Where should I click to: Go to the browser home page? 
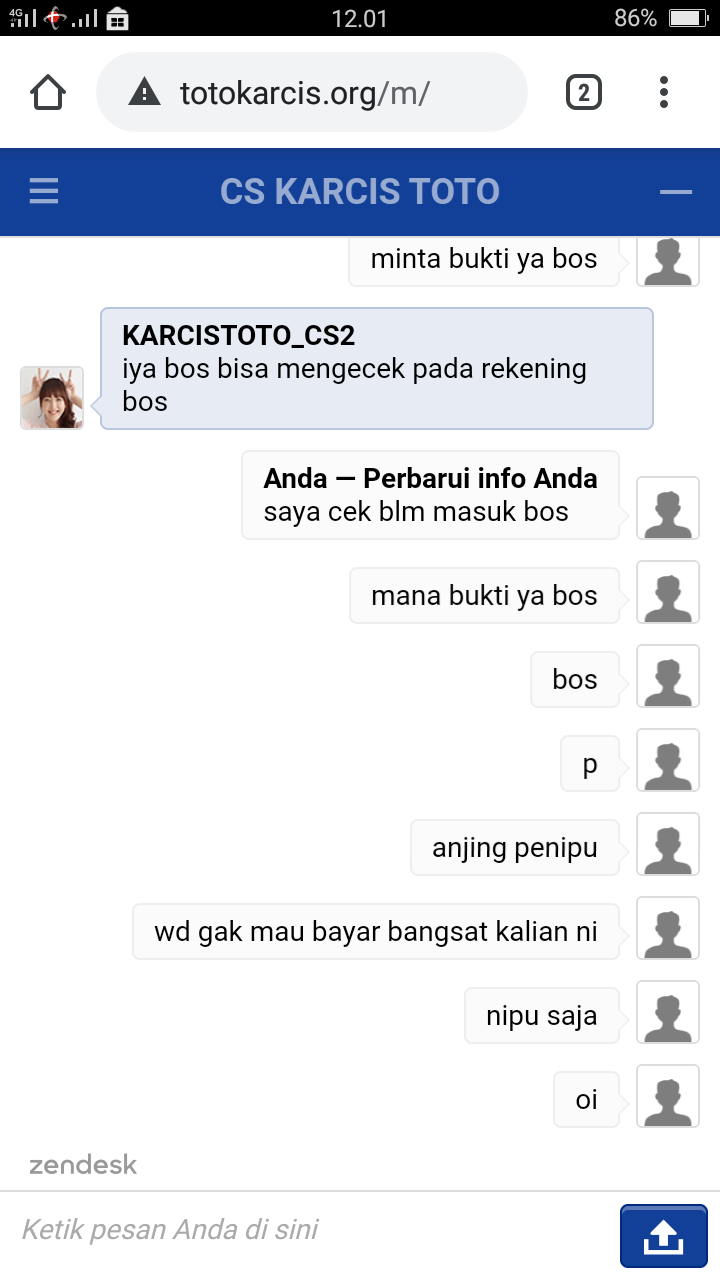pos(48,93)
